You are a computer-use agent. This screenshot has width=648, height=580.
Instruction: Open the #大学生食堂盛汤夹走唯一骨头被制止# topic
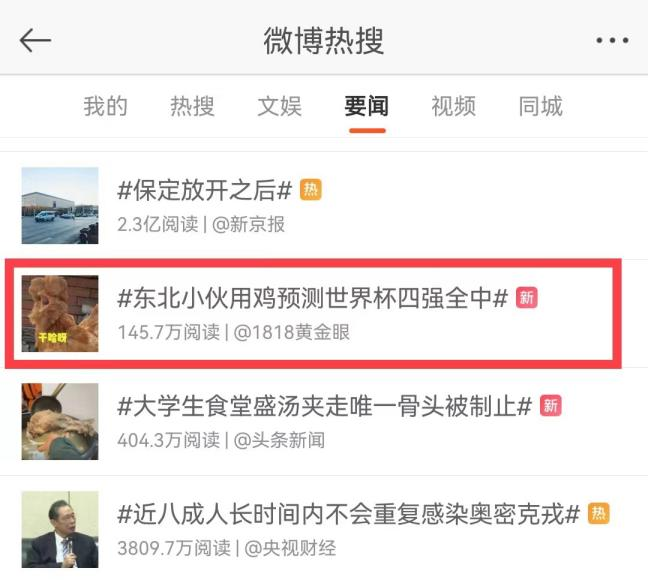[324, 406]
